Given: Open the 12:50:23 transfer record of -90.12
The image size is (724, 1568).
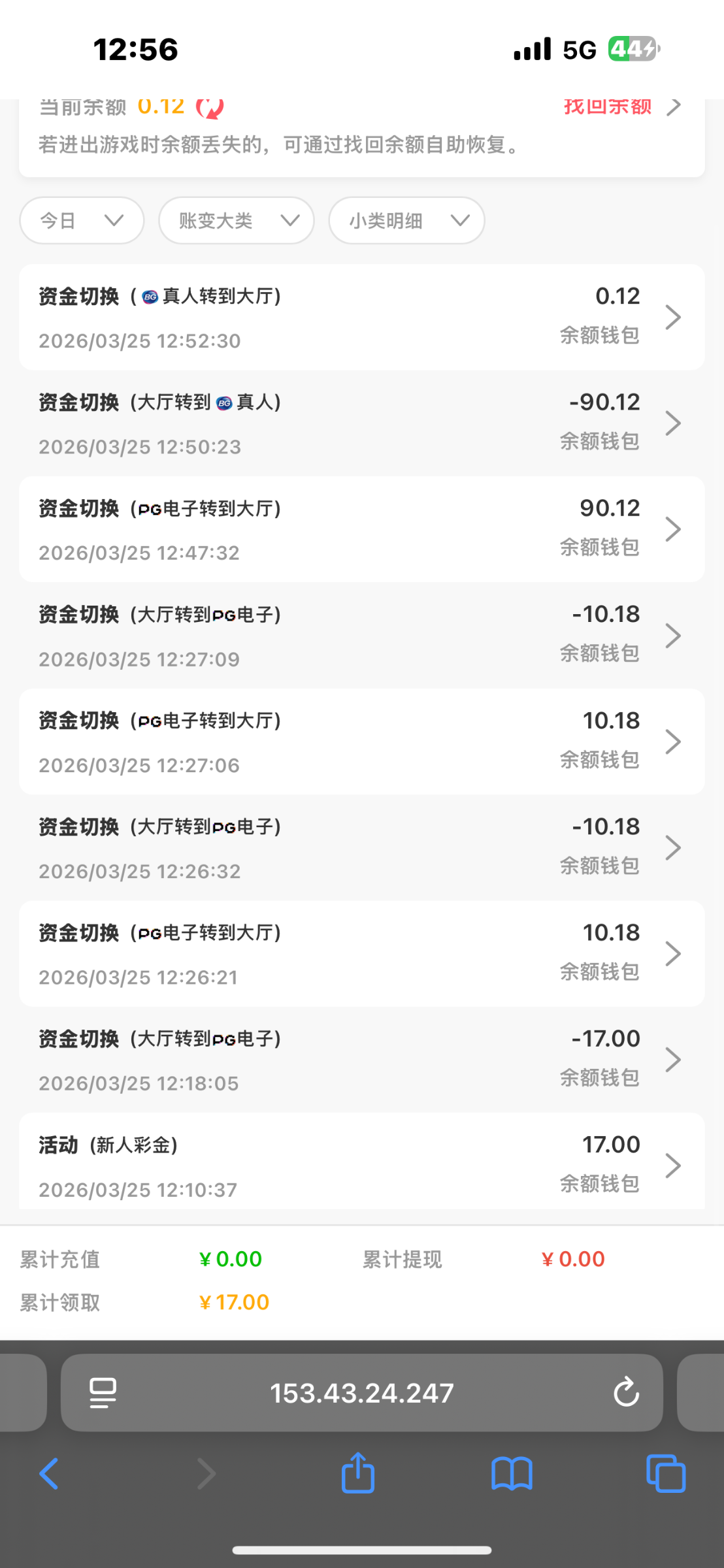Looking at the screenshot, I should (x=361, y=423).
